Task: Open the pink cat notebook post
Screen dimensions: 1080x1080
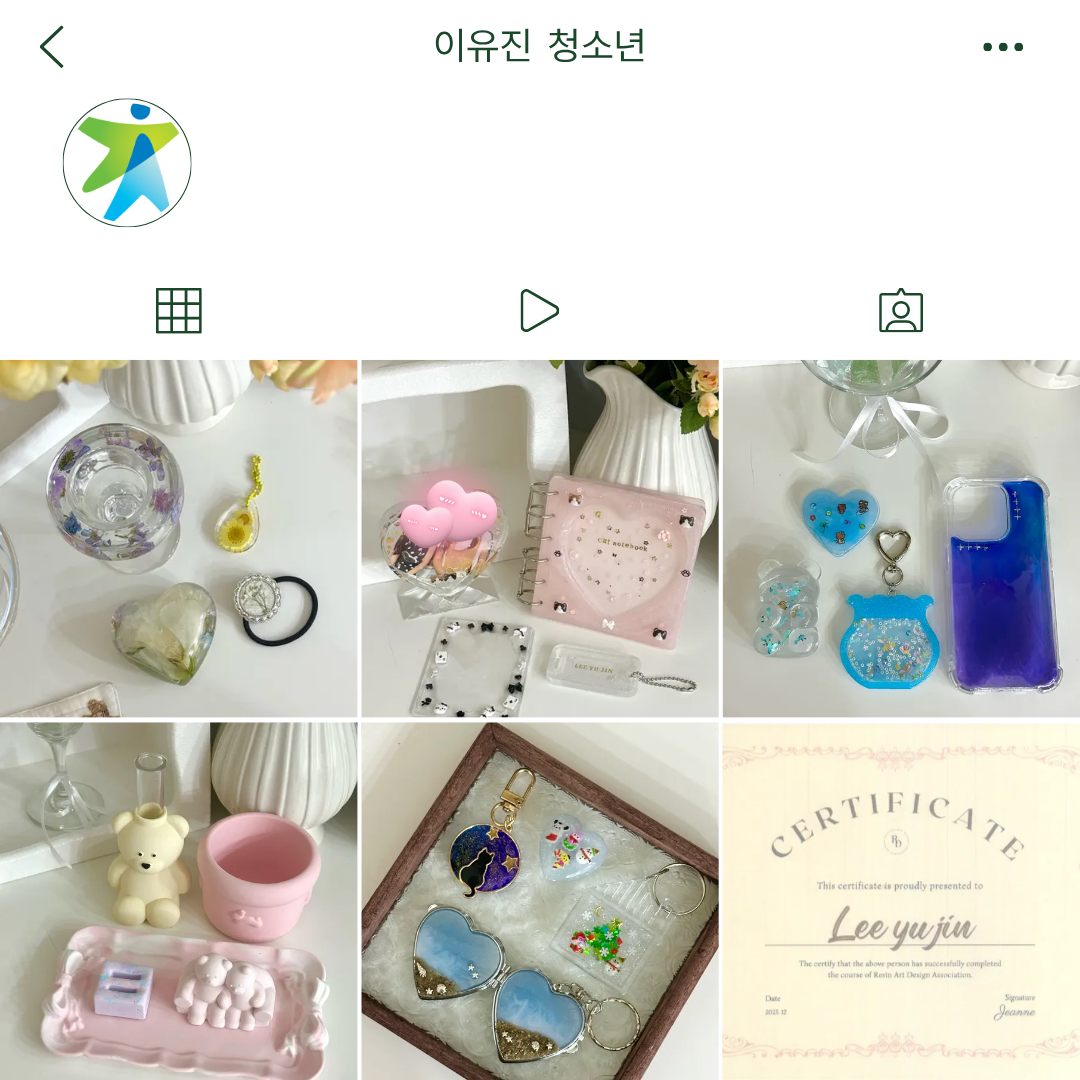Action: (540, 538)
